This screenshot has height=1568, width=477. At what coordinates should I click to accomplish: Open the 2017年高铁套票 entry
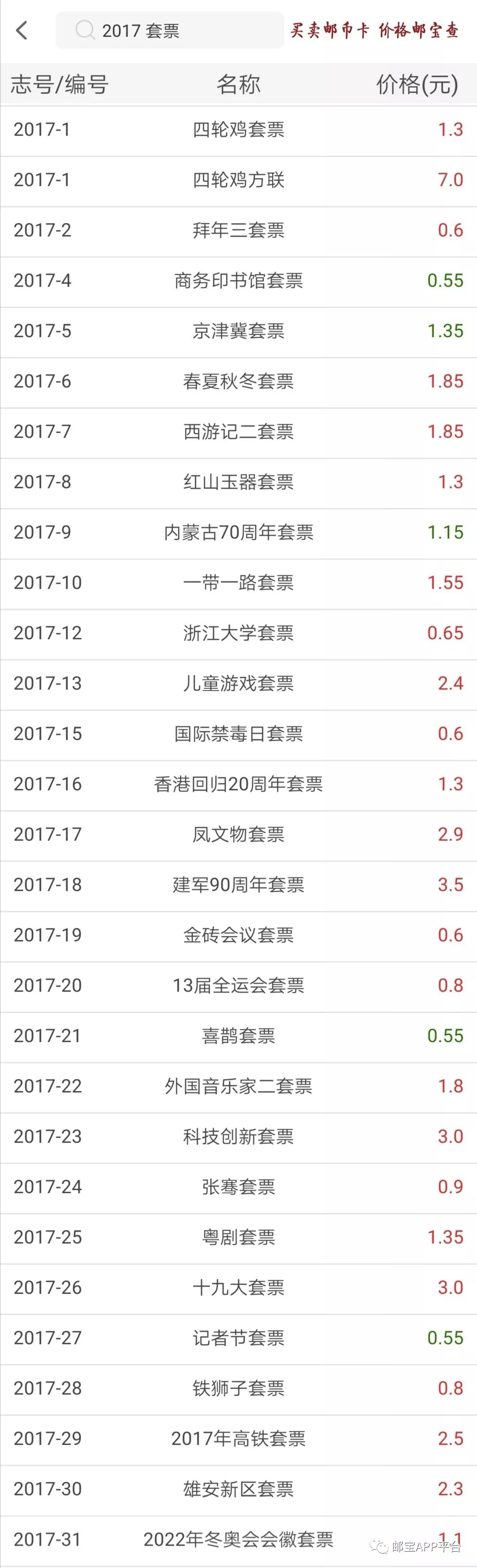click(x=238, y=1438)
